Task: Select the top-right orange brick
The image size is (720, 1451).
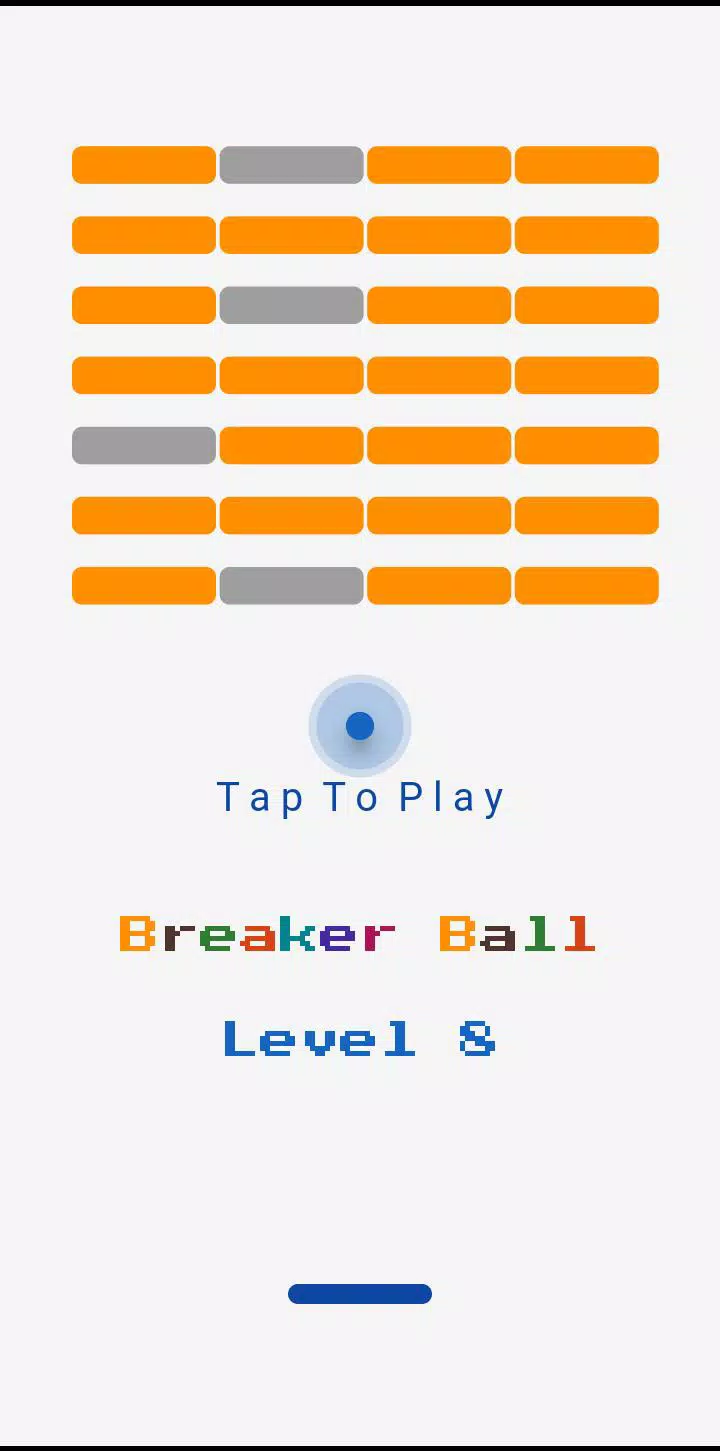Action: pyautogui.click(x=587, y=164)
